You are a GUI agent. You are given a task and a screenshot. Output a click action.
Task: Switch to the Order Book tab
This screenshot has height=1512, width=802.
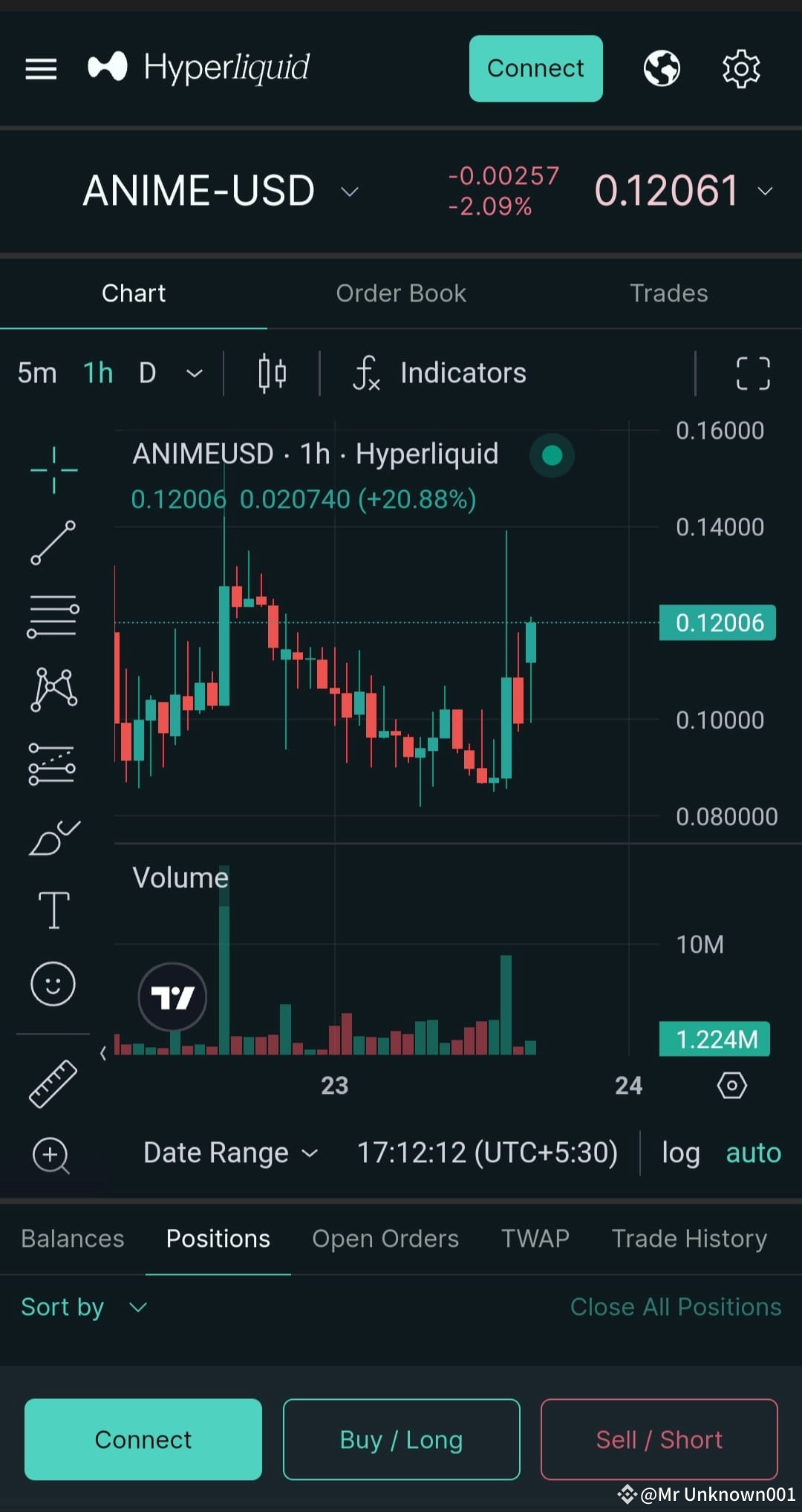pos(401,293)
